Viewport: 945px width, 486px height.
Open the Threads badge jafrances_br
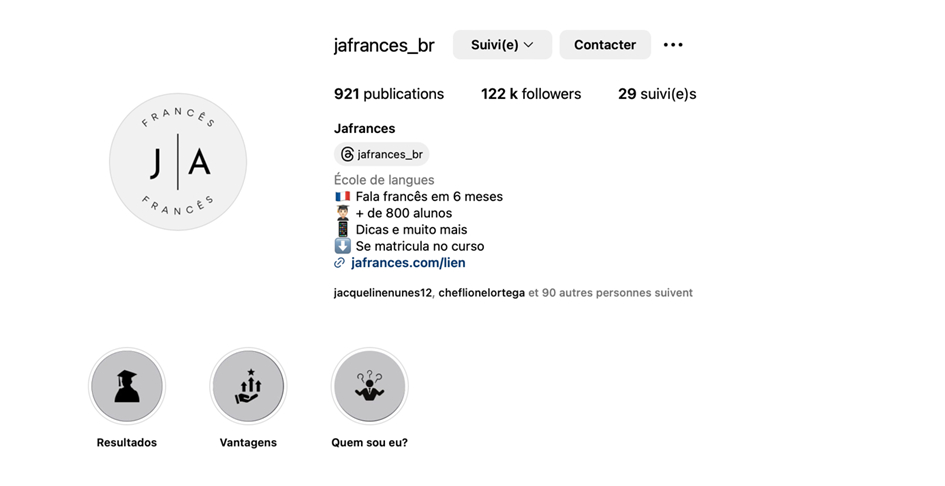pos(381,154)
